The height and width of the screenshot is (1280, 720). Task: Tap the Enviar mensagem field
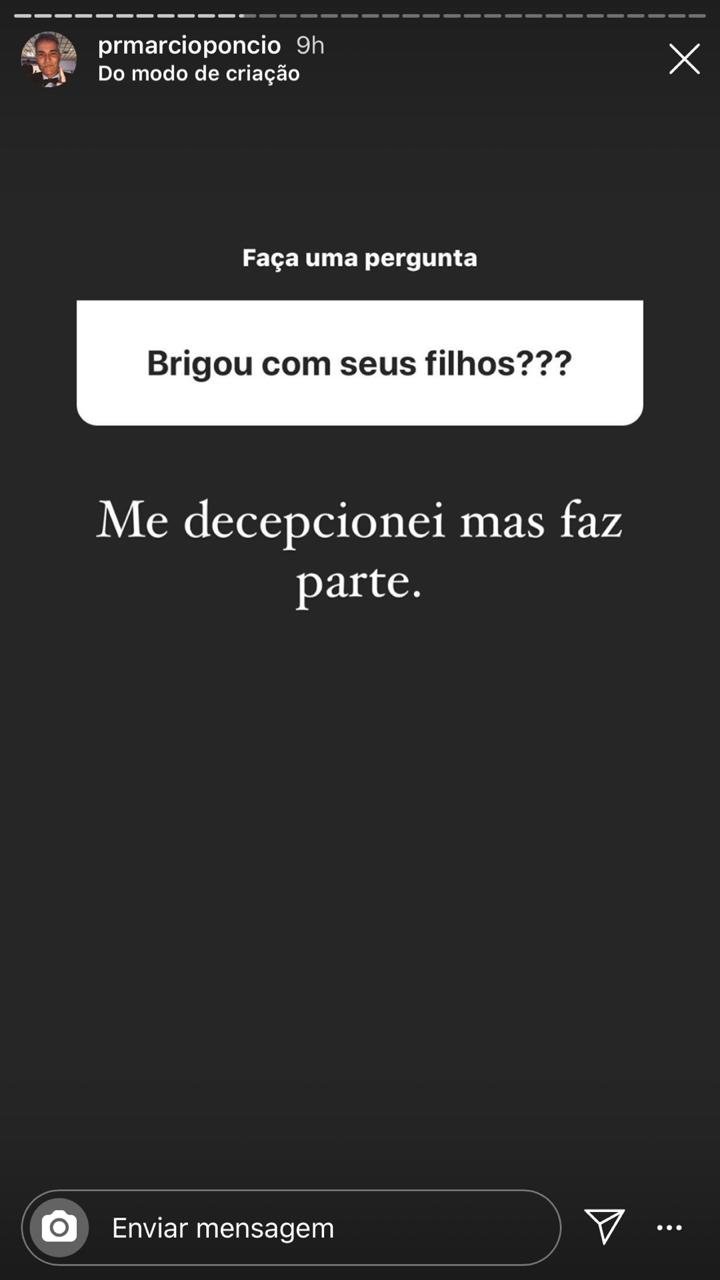click(320, 1228)
